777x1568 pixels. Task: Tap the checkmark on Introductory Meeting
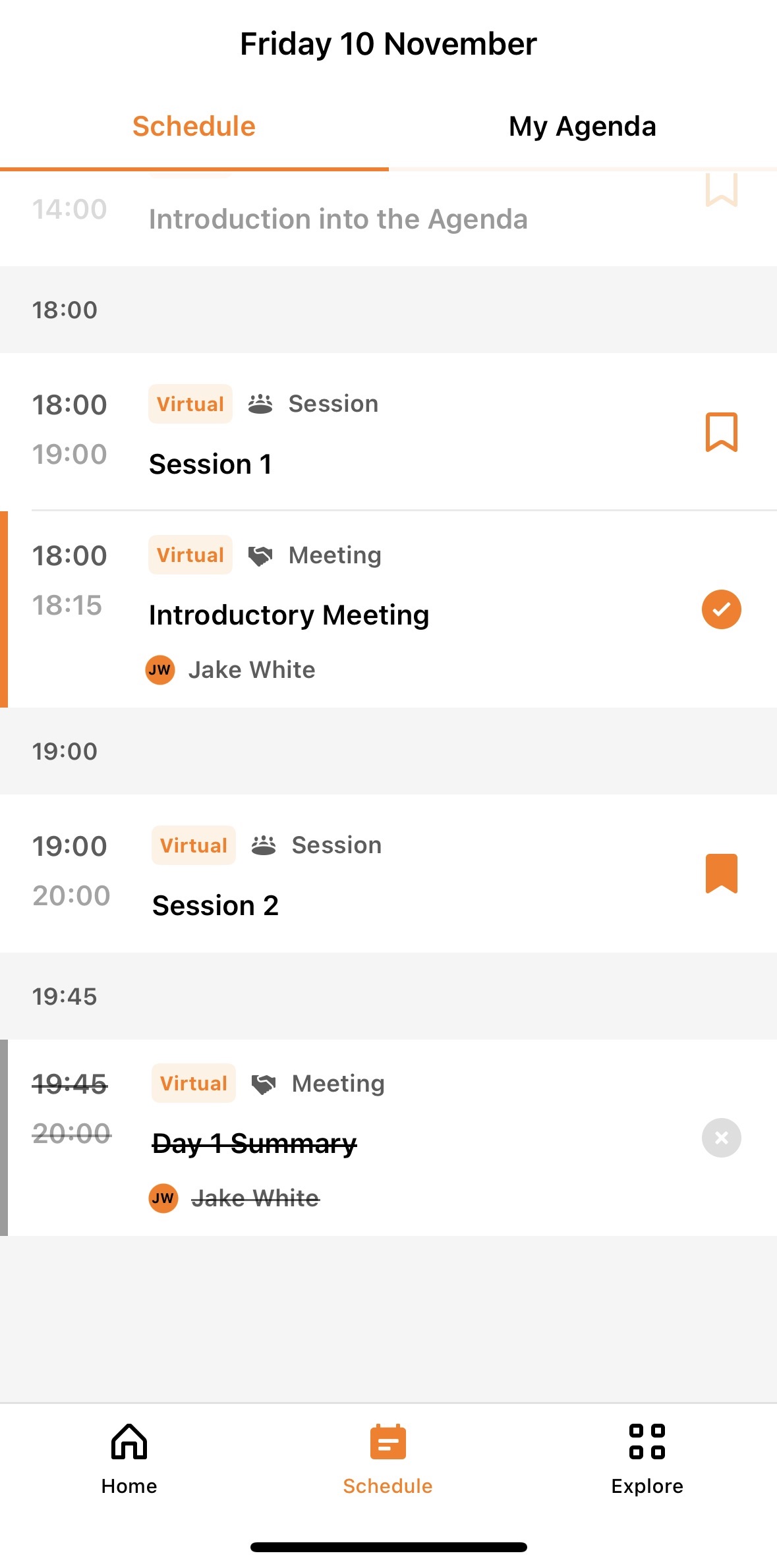point(722,609)
